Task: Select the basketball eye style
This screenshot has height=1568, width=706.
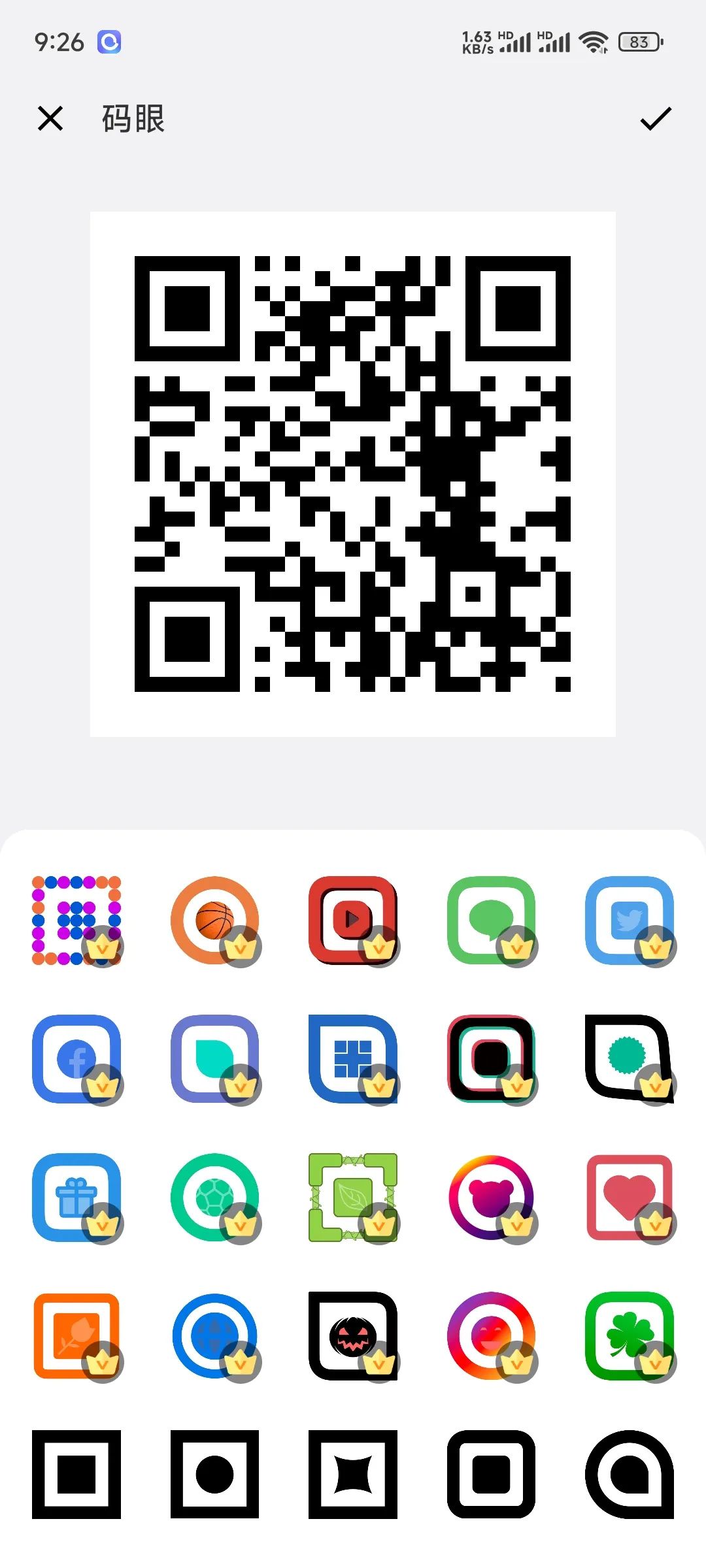Action: [x=214, y=920]
